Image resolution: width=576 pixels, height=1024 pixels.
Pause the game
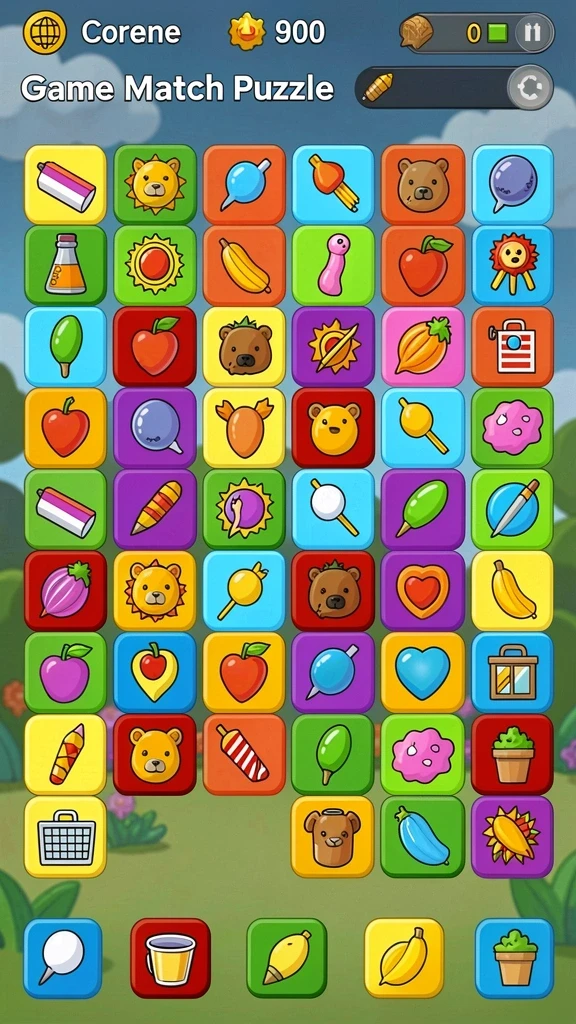point(533,32)
